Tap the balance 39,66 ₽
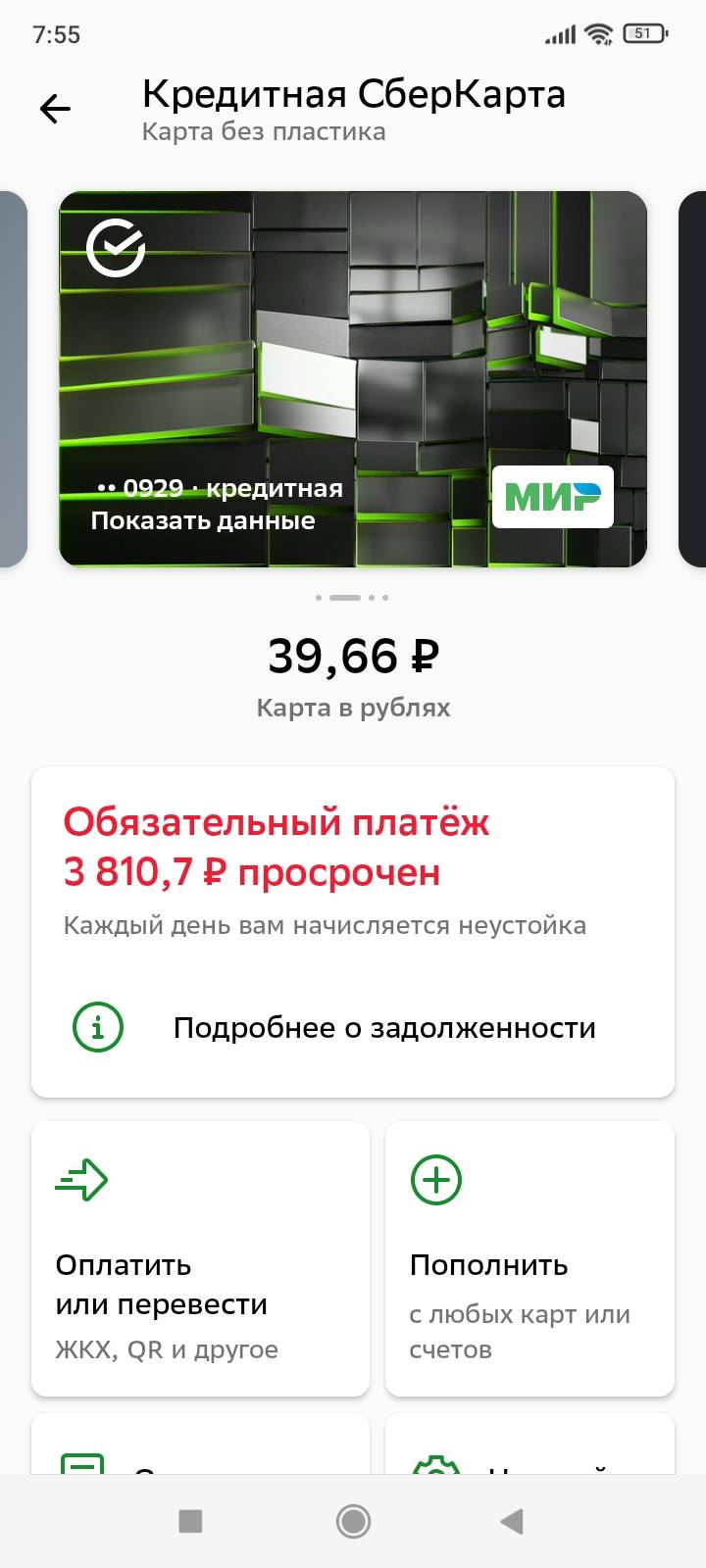This screenshot has height=1568, width=706. tap(353, 657)
